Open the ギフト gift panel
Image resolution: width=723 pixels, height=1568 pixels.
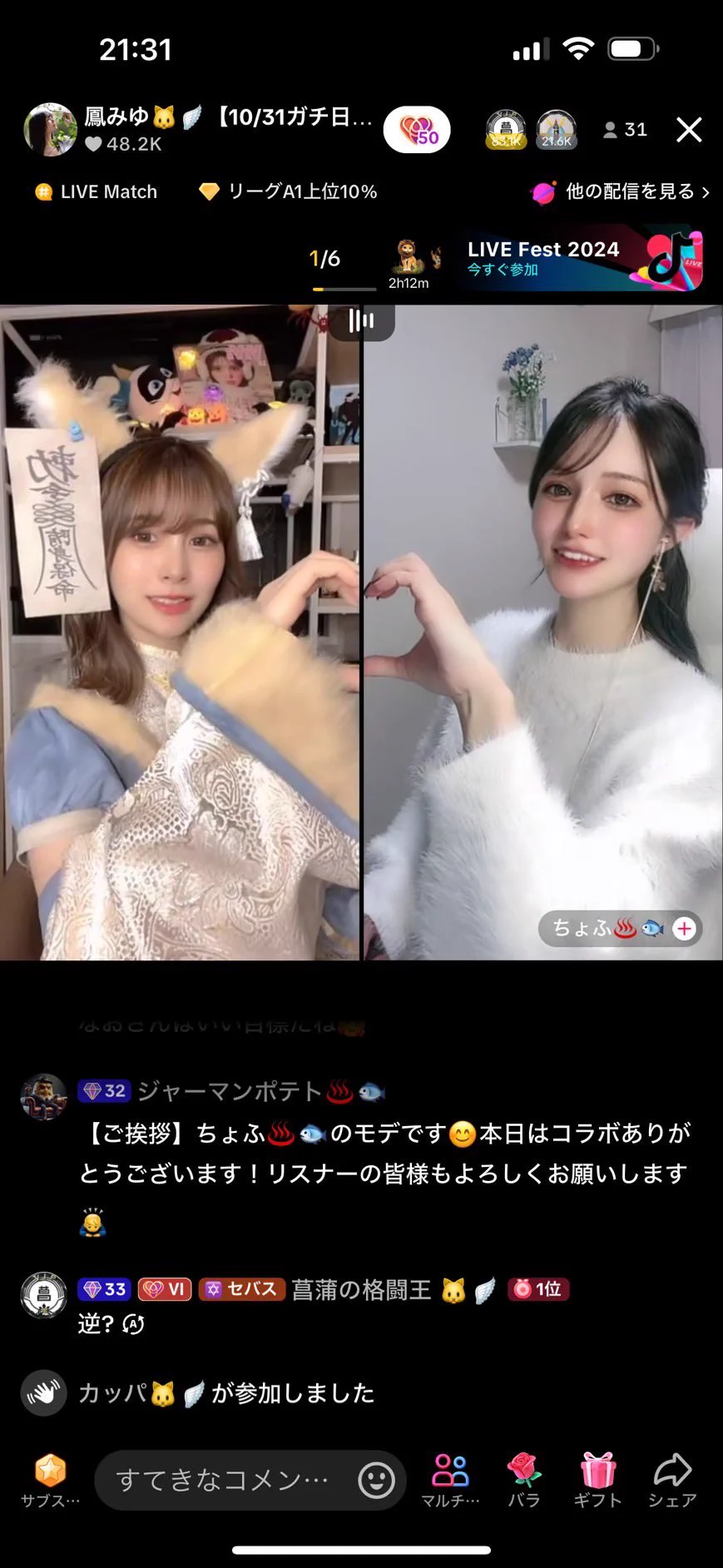click(x=597, y=1480)
